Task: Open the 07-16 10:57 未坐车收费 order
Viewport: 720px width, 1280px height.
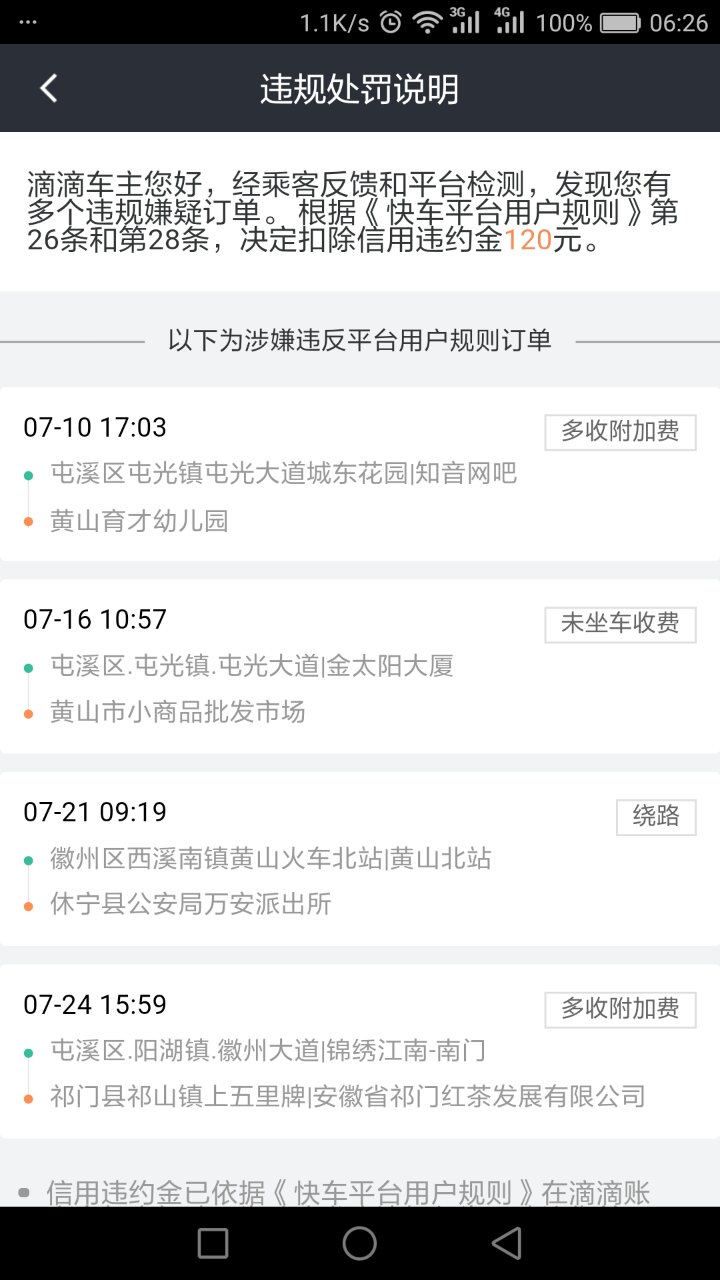Action: coord(360,666)
